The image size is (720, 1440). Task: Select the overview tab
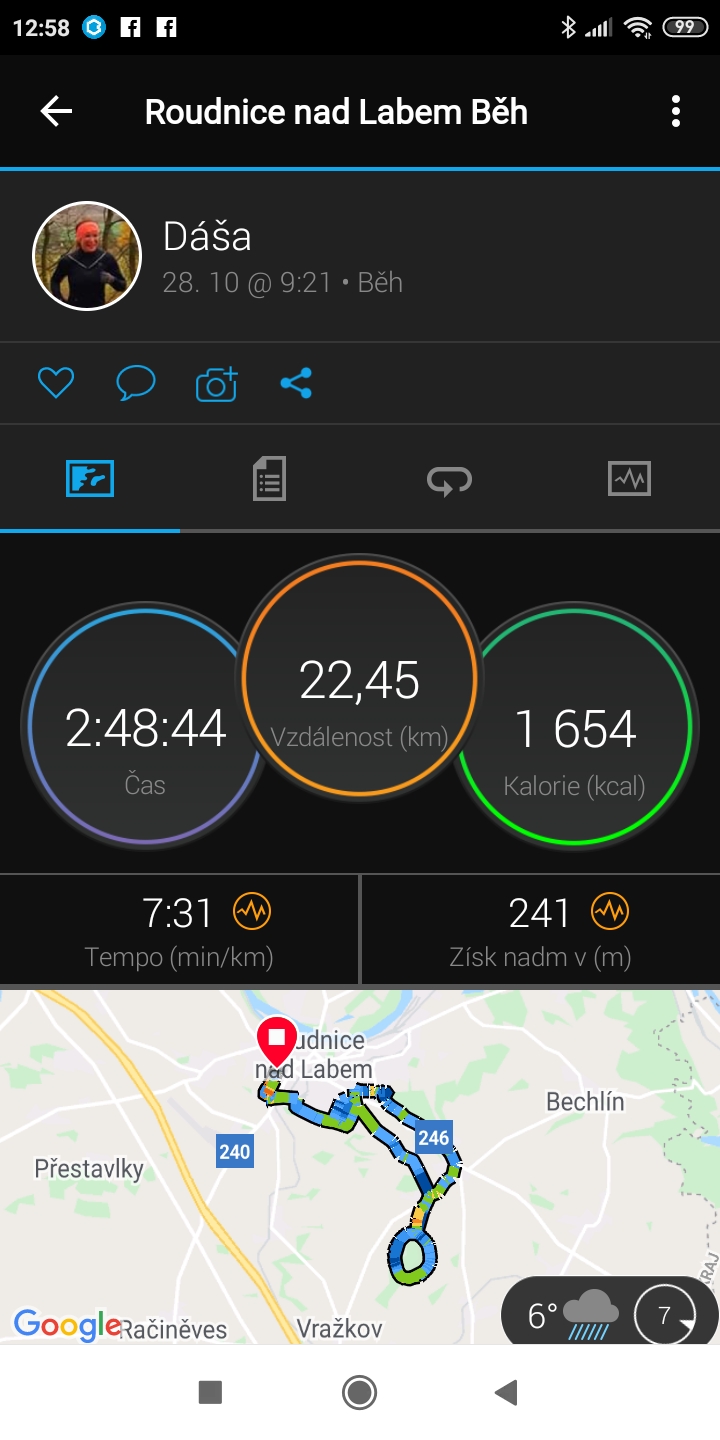90,478
